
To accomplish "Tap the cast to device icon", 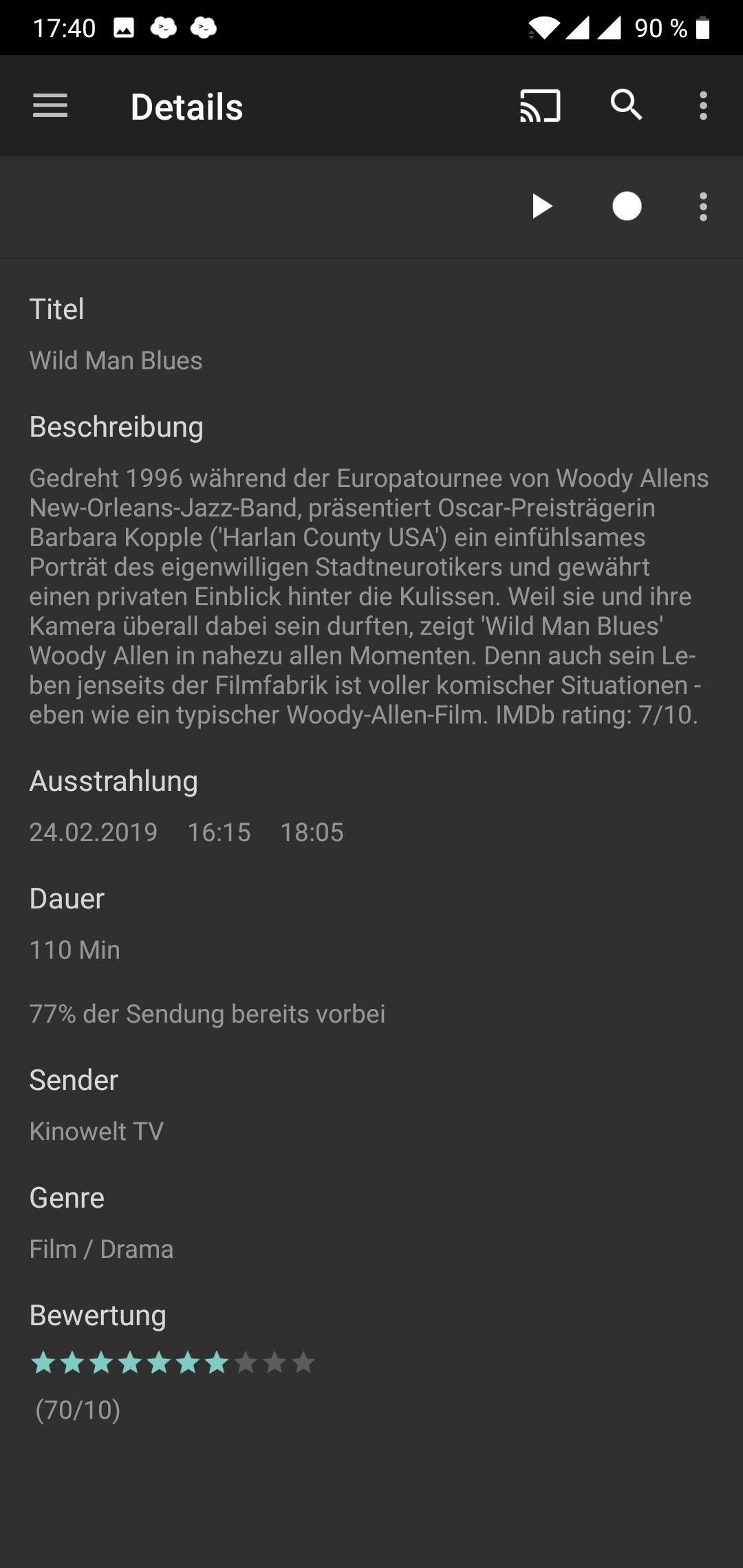I will click(x=540, y=106).
